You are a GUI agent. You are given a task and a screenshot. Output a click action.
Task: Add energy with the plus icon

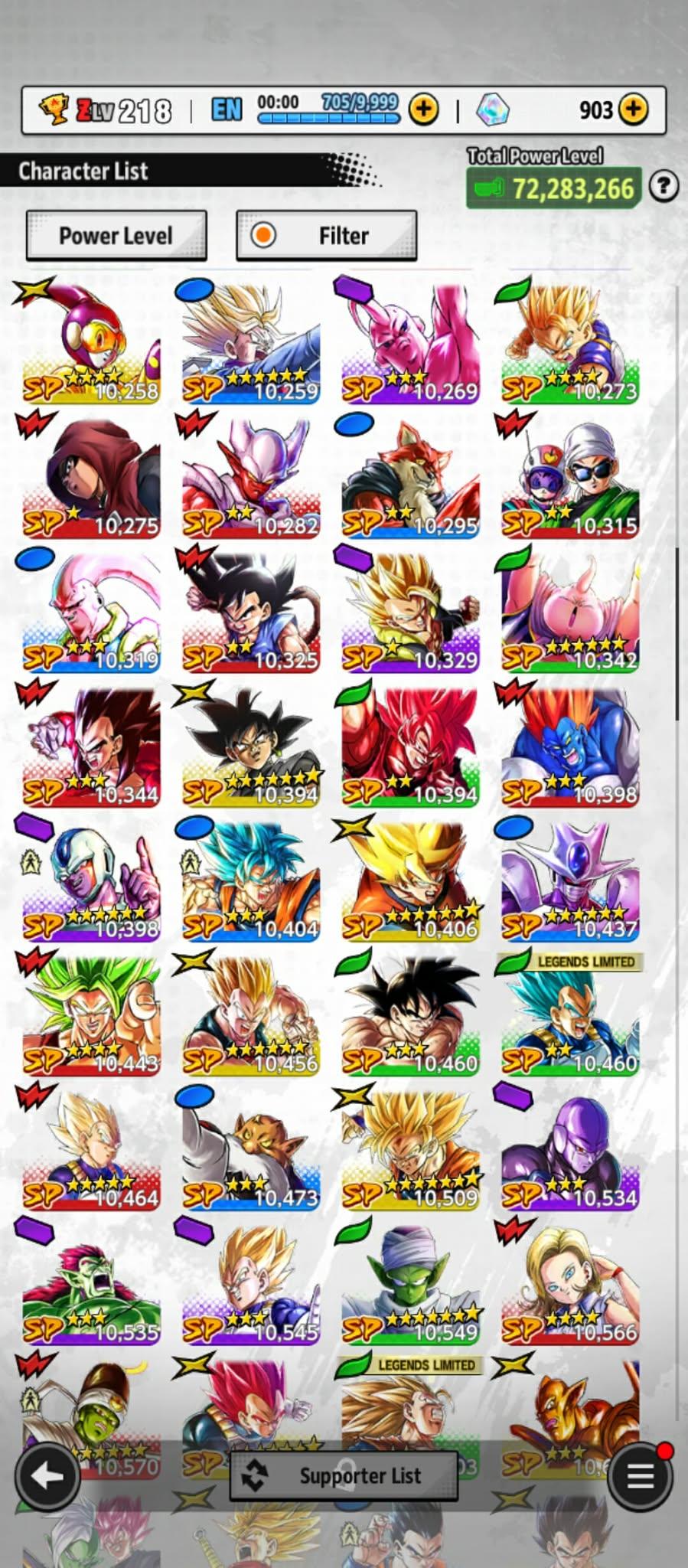tap(424, 109)
